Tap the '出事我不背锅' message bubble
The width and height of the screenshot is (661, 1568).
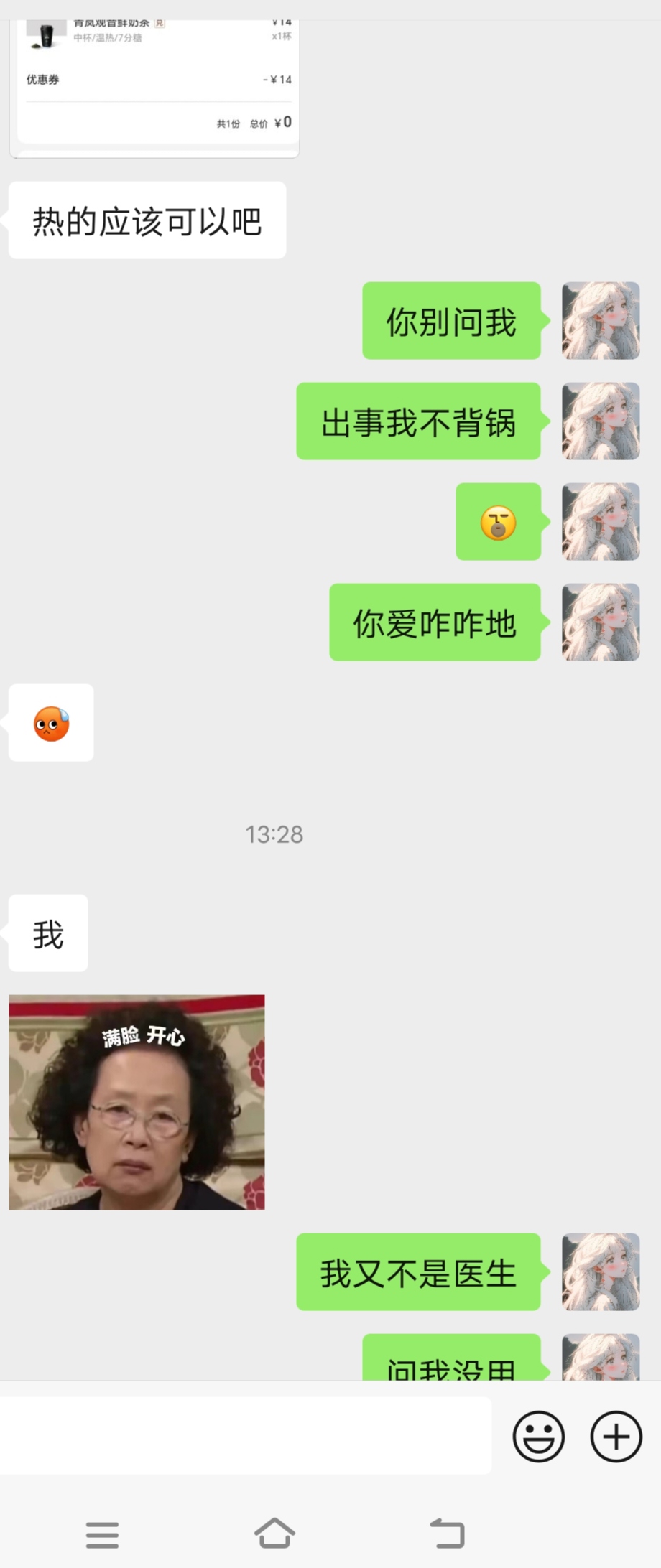click(419, 424)
